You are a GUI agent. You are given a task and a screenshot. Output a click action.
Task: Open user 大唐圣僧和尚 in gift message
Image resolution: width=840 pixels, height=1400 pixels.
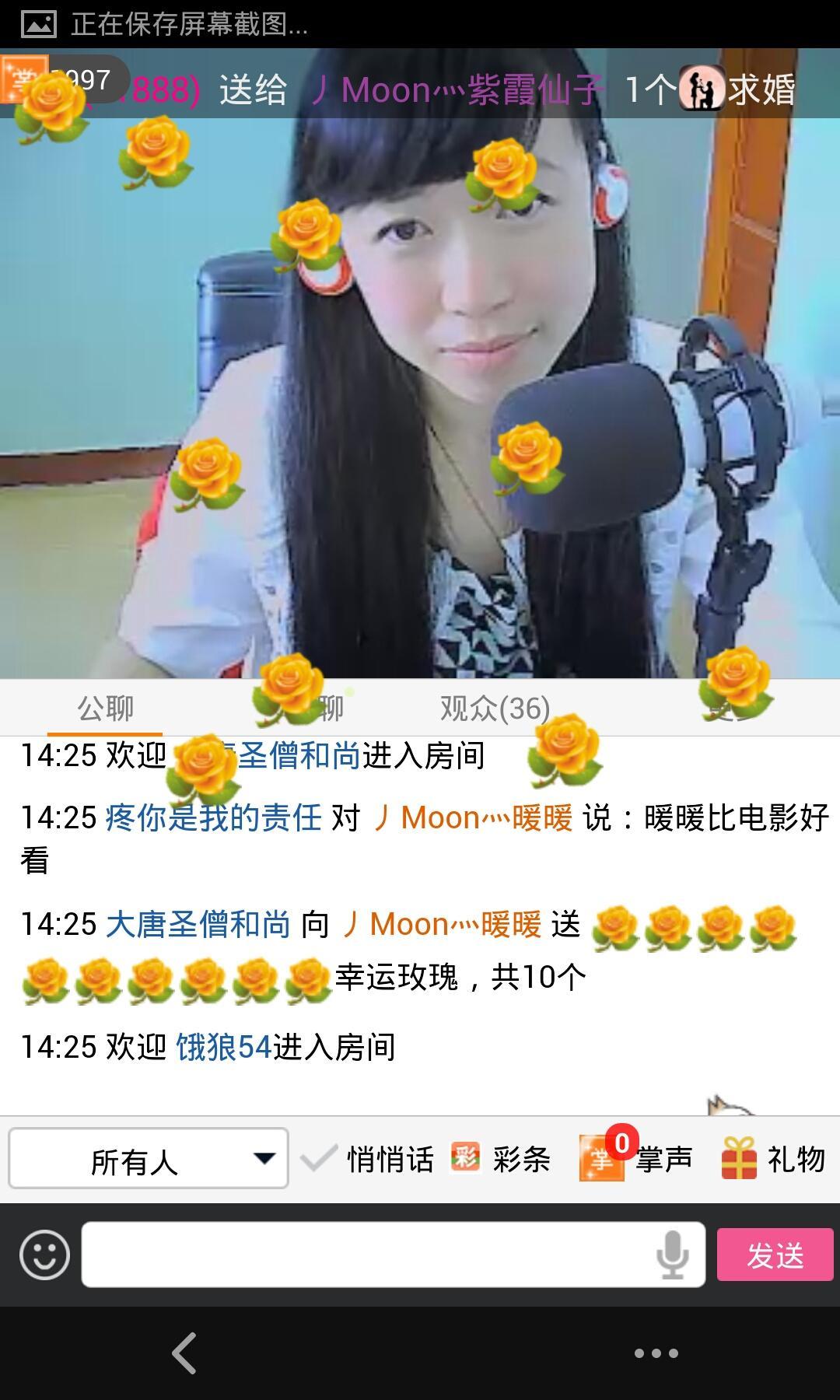(x=198, y=925)
